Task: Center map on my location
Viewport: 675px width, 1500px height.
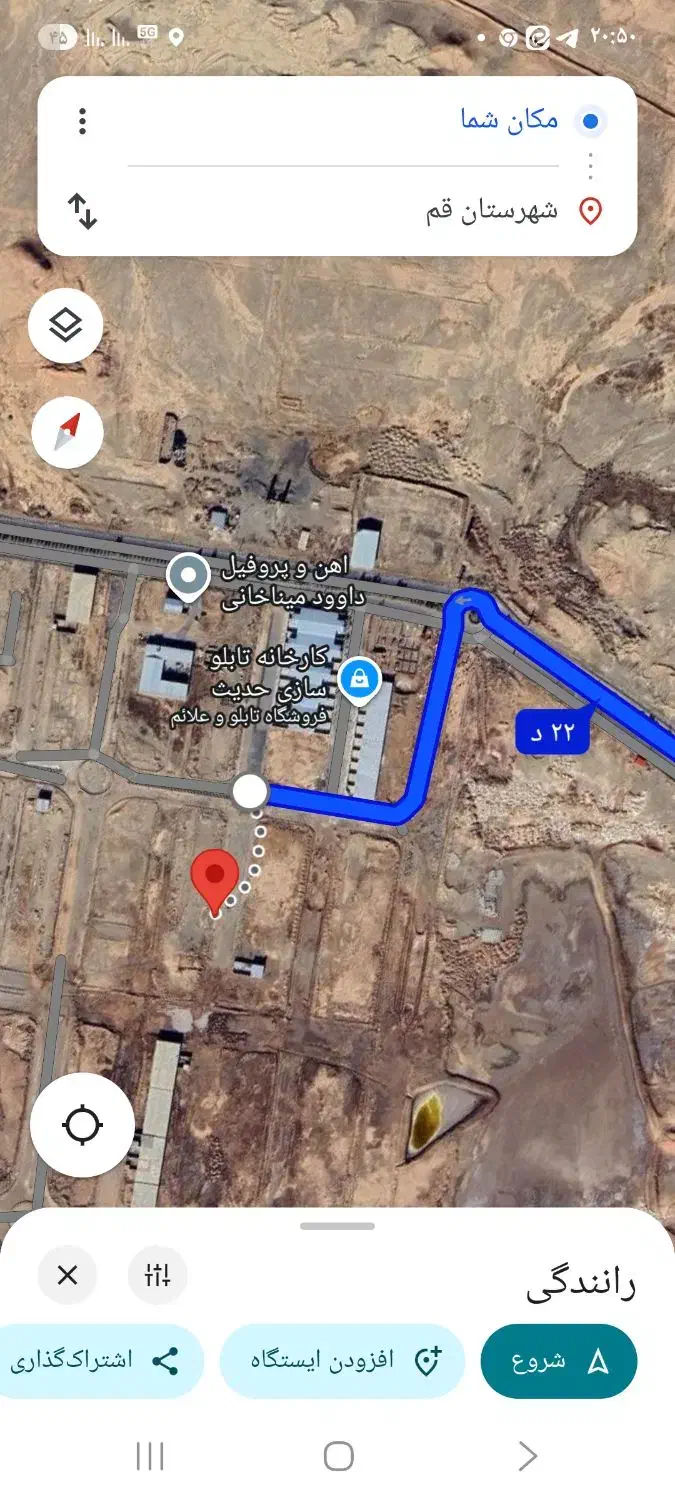Action: pos(82,1126)
